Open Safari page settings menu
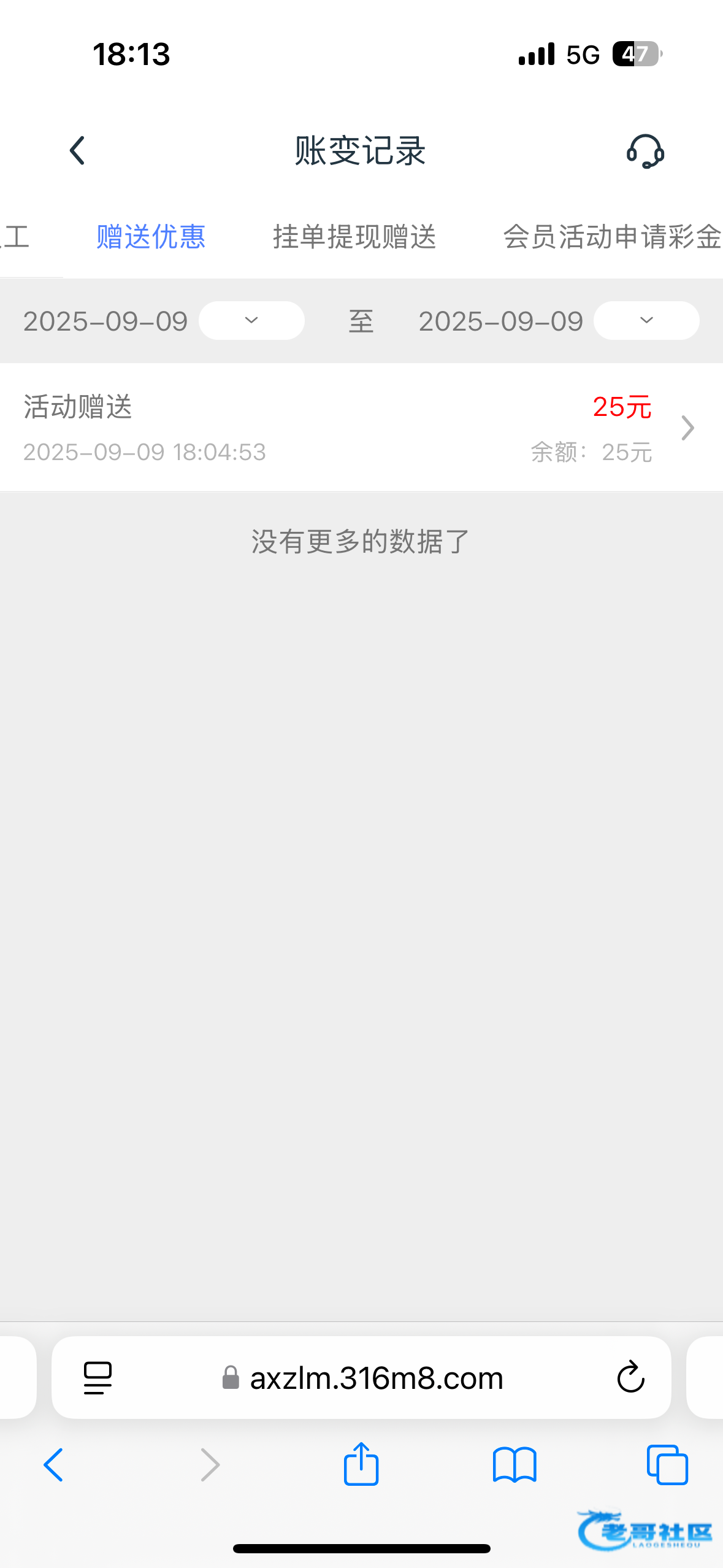723x1568 pixels. [x=98, y=1378]
